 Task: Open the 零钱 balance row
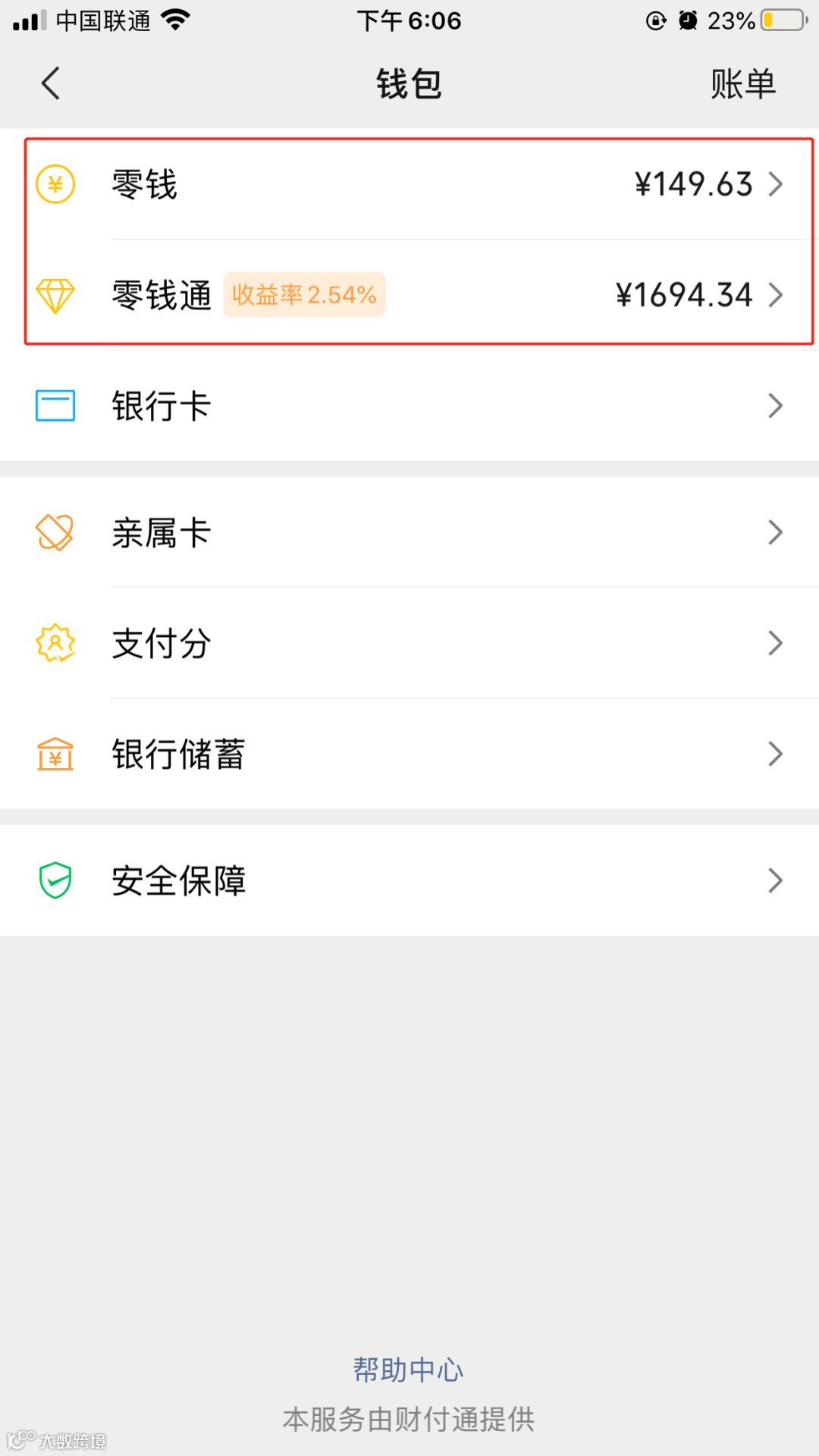coord(409,184)
